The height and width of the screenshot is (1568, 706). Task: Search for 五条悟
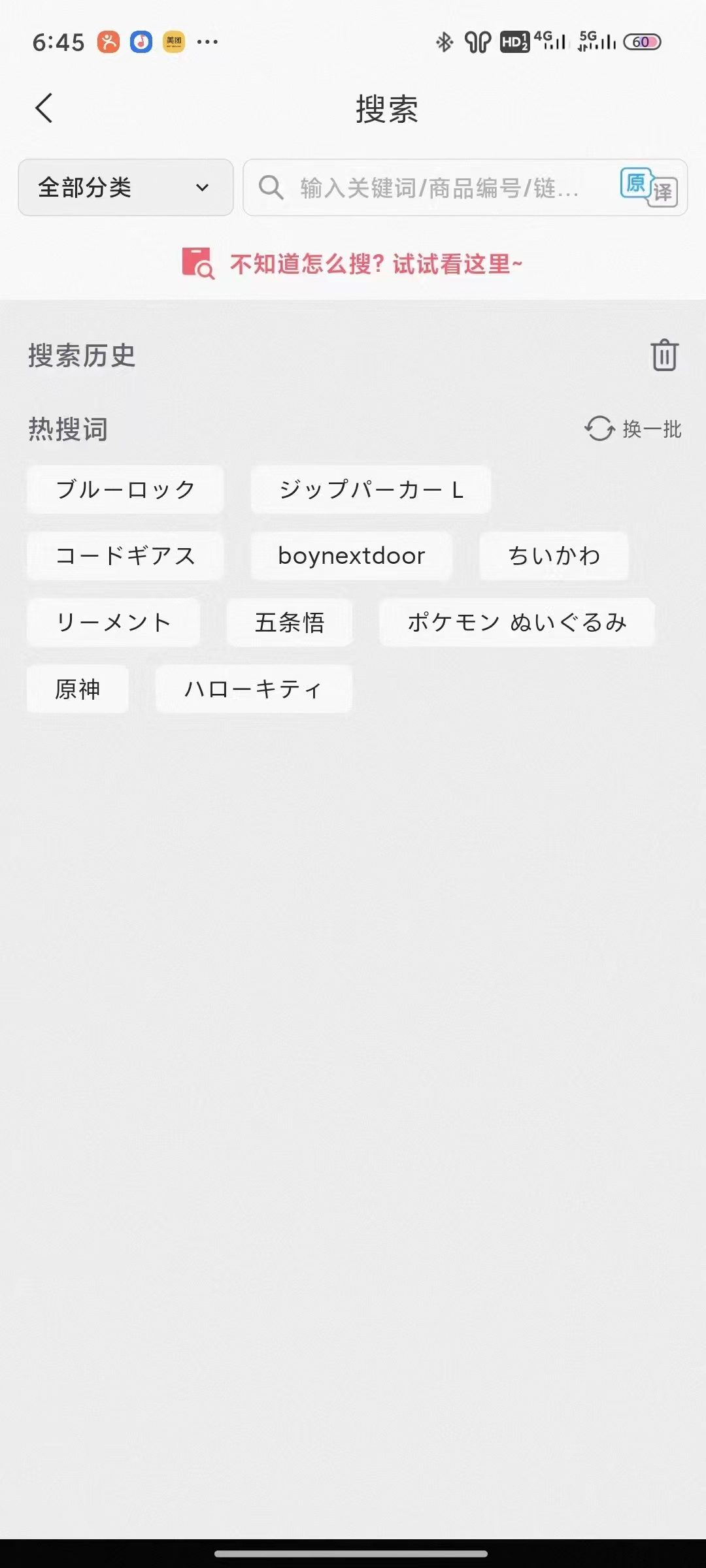[x=290, y=623]
